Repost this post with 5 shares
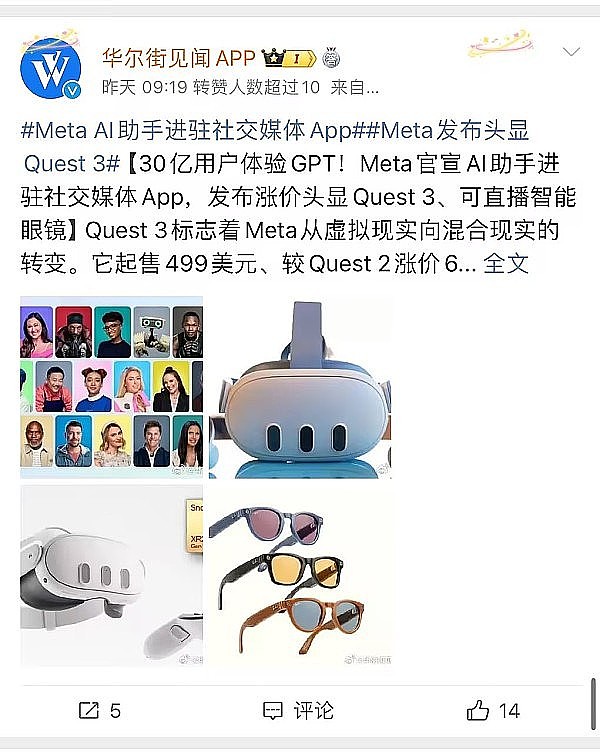Image resolution: width=600 pixels, height=752 pixels. point(99,710)
